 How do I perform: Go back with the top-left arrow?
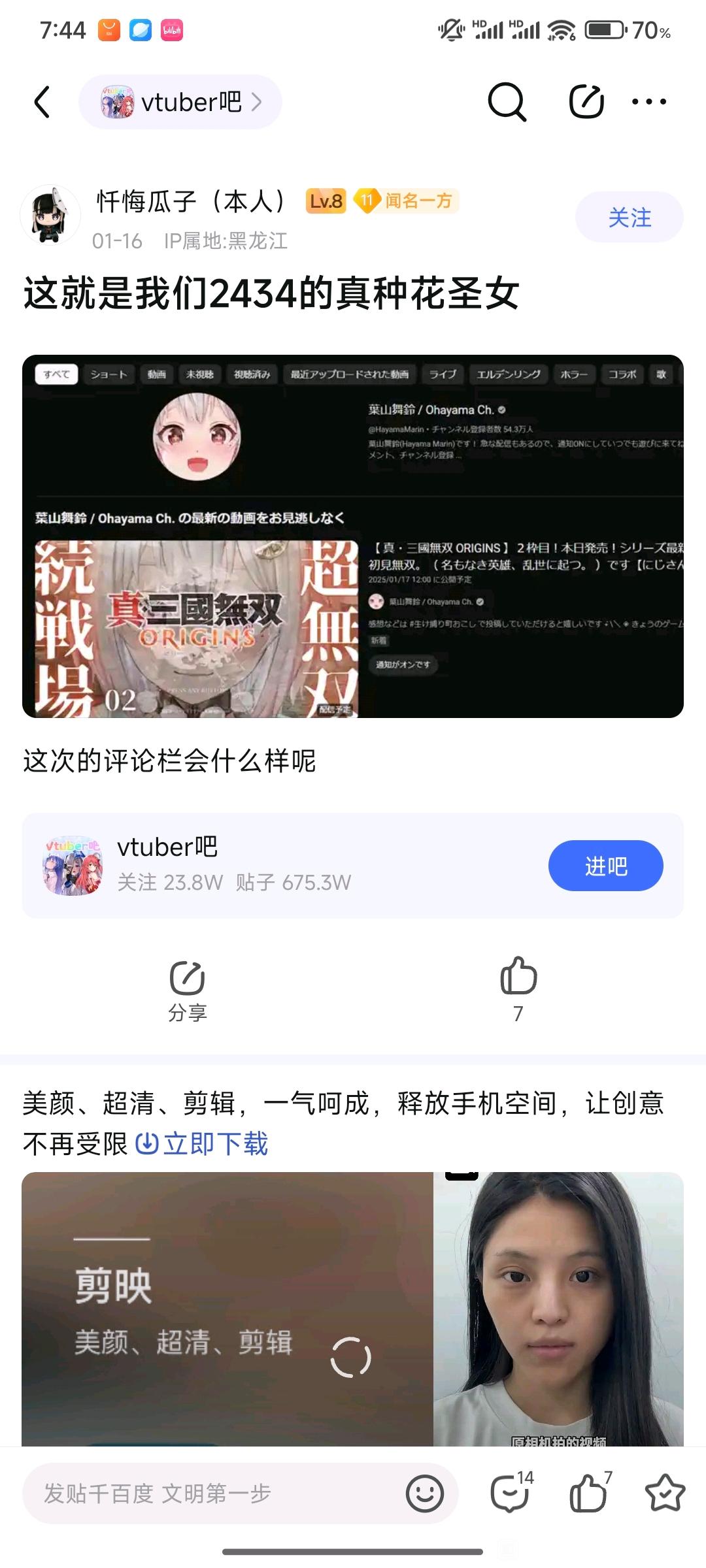[x=42, y=103]
